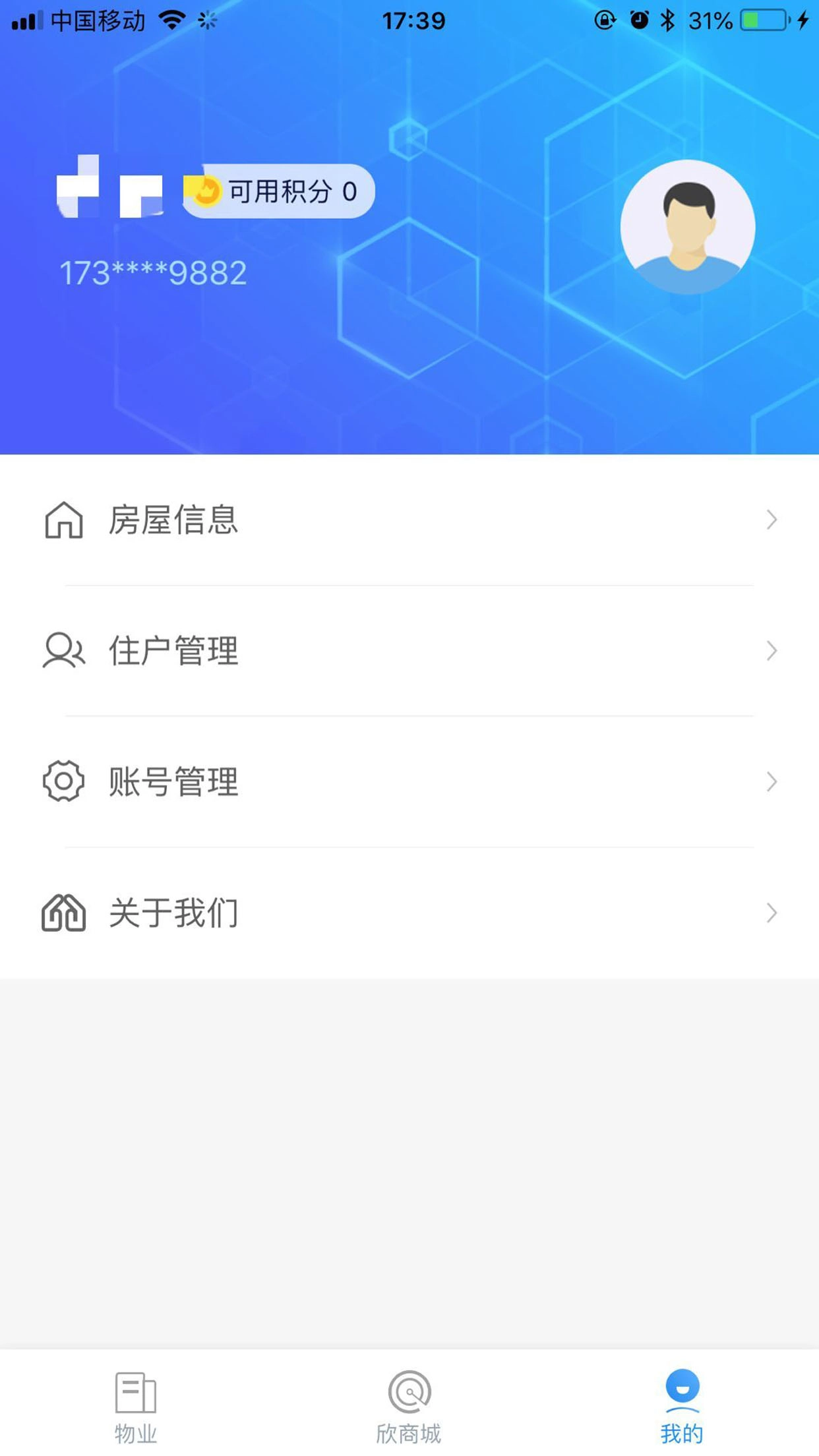Viewport: 819px width, 1456px height.
Task: Click the circular user avatar picture
Action: coord(688,227)
